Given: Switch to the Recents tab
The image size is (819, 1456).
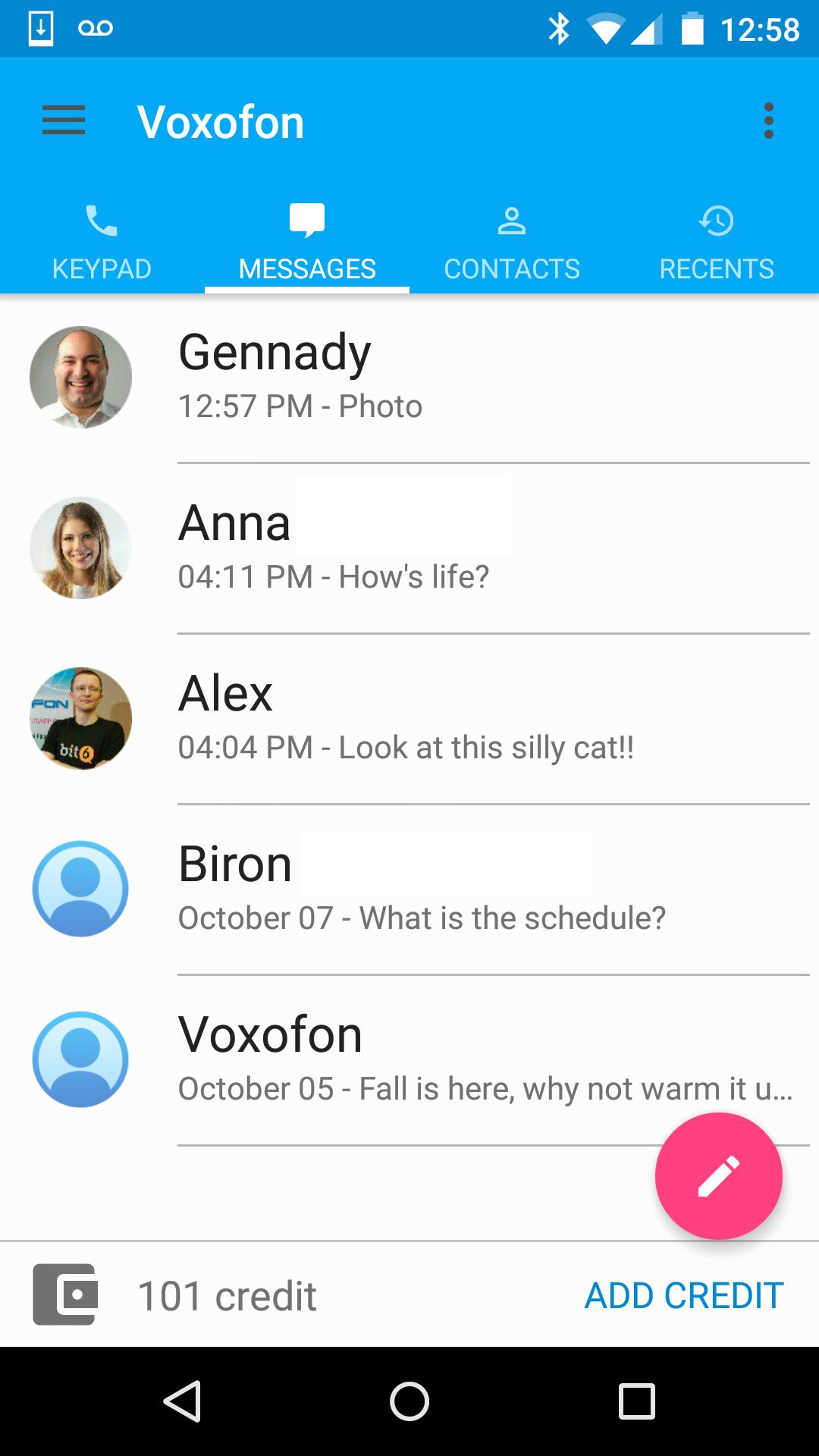Looking at the screenshot, I should click(717, 241).
